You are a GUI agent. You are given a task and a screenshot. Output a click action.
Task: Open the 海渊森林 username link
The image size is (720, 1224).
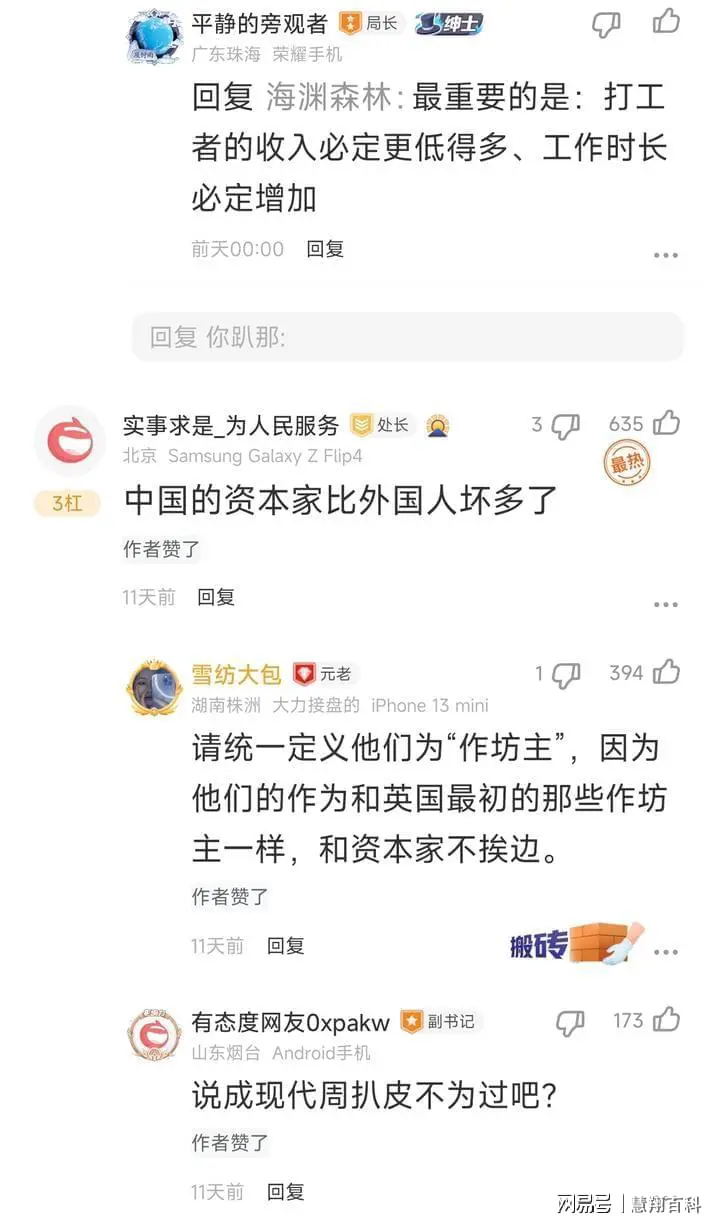pyautogui.click(x=329, y=97)
